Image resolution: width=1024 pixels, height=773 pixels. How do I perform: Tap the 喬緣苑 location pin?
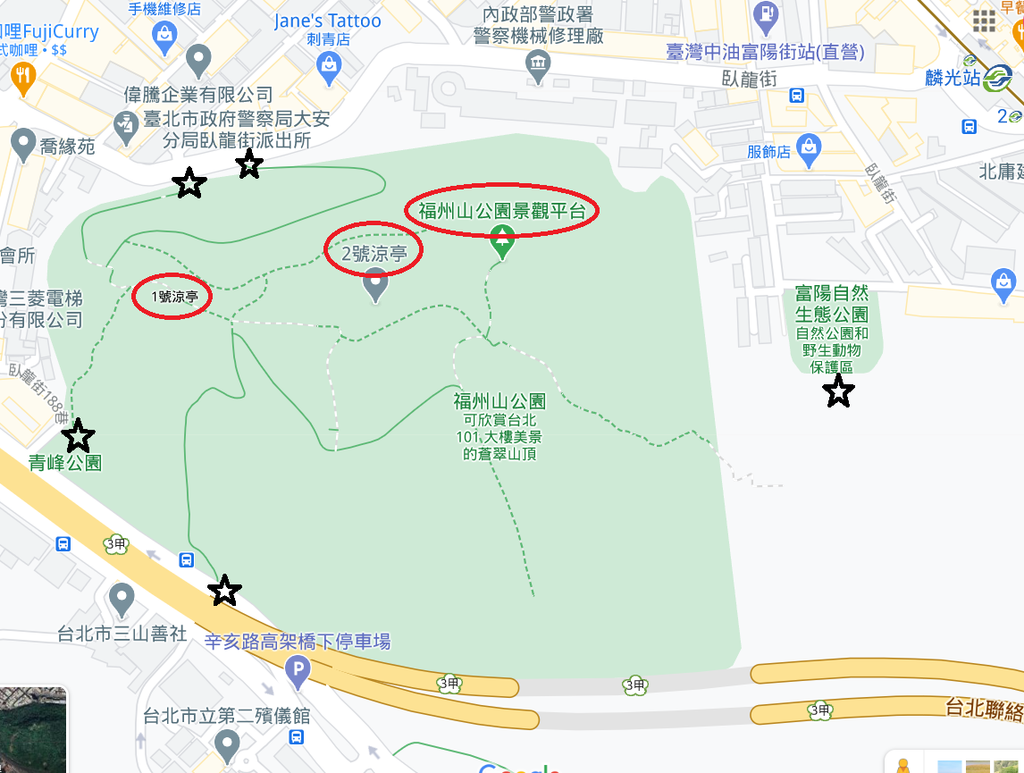tap(22, 145)
